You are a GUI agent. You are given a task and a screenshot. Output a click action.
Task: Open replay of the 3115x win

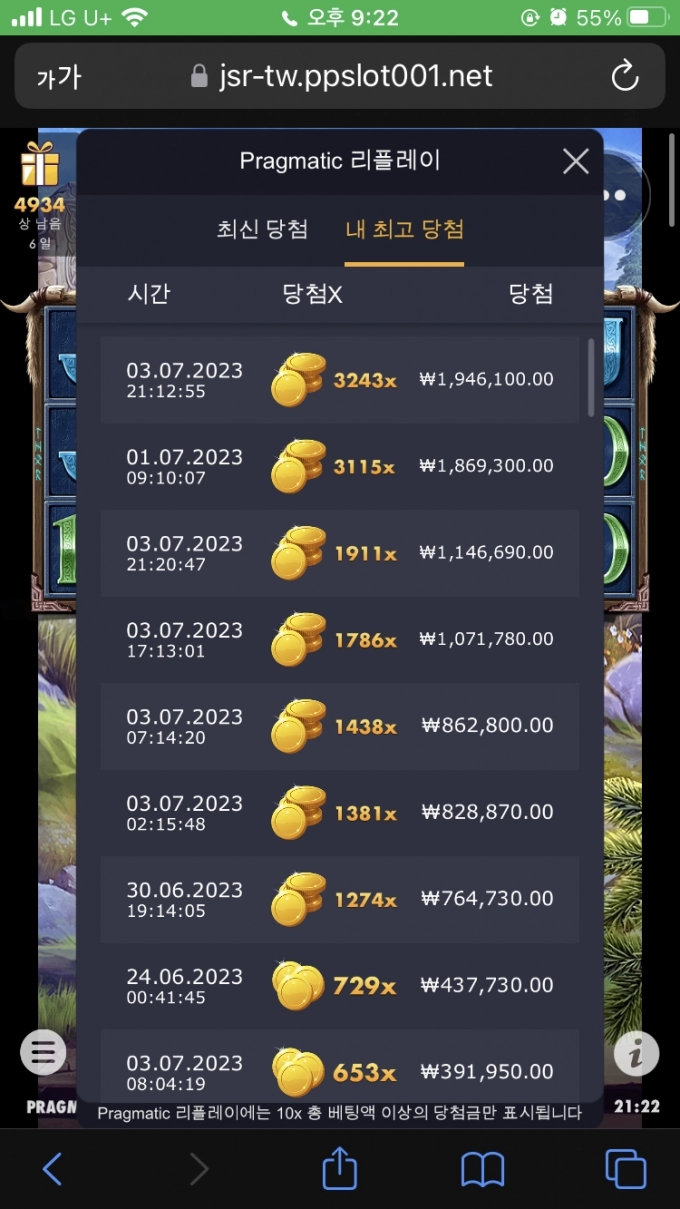(x=340, y=466)
